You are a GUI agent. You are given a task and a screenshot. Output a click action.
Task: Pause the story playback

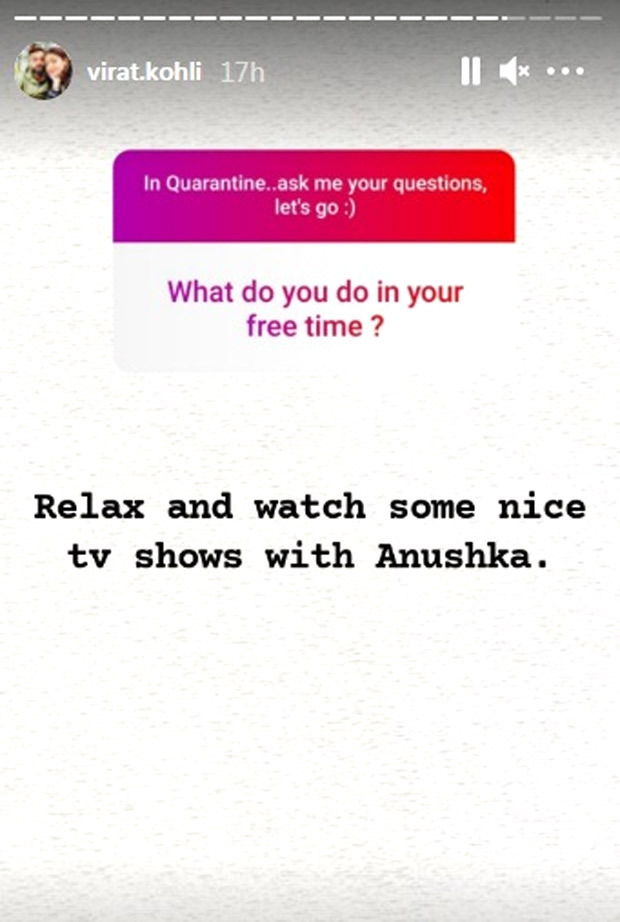[x=470, y=71]
